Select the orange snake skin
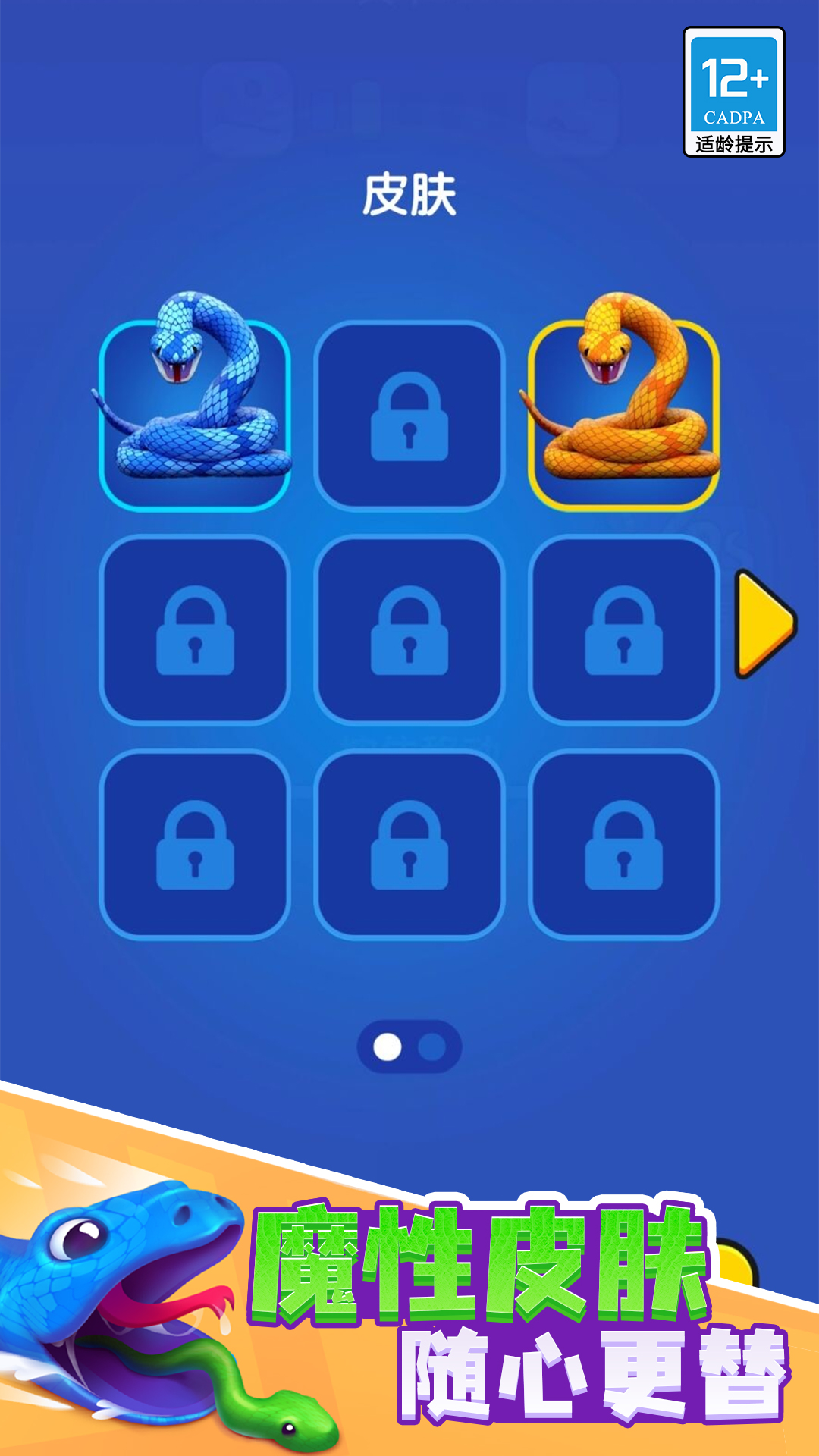819x1456 pixels. tap(623, 413)
